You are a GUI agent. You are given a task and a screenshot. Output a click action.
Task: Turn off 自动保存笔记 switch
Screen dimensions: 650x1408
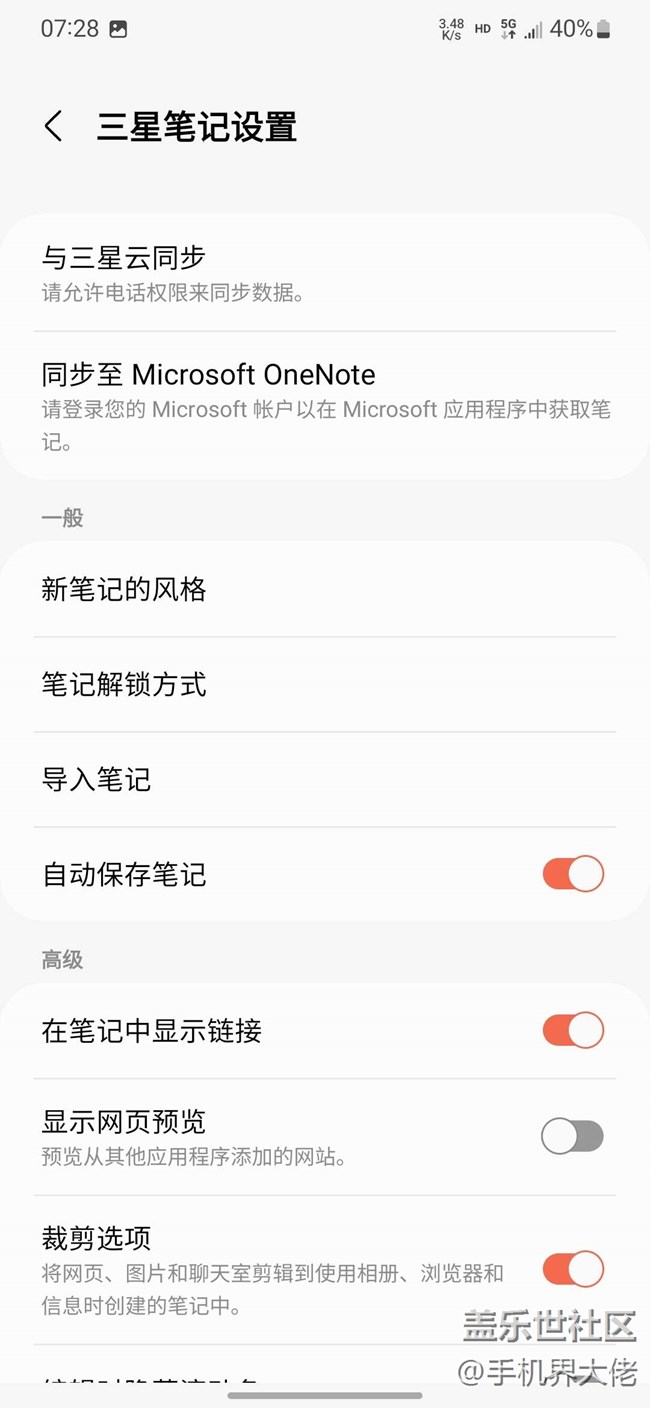click(x=572, y=874)
